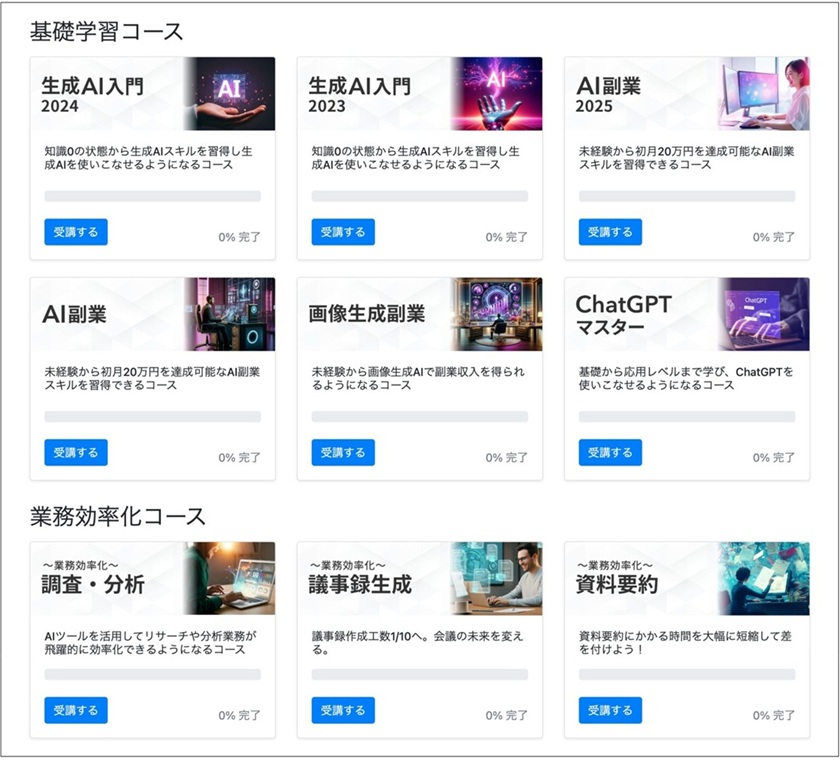
Task: Enroll in the 画像生成副業 course
Action: pyautogui.click(x=342, y=453)
